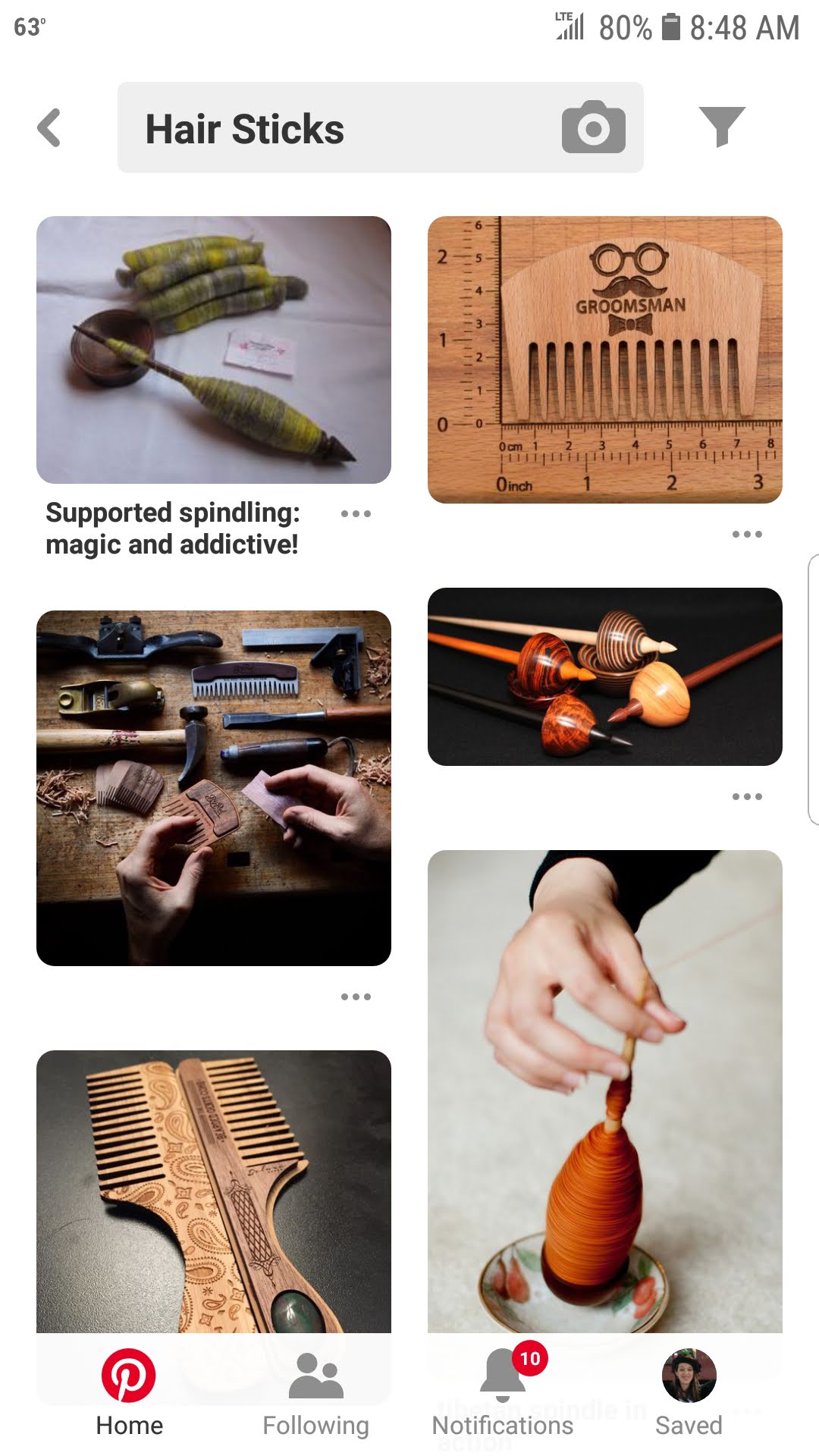Tap the Saved label in bottom navigation
This screenshot has height=1456, width=819.
(x=687, y=1424)
